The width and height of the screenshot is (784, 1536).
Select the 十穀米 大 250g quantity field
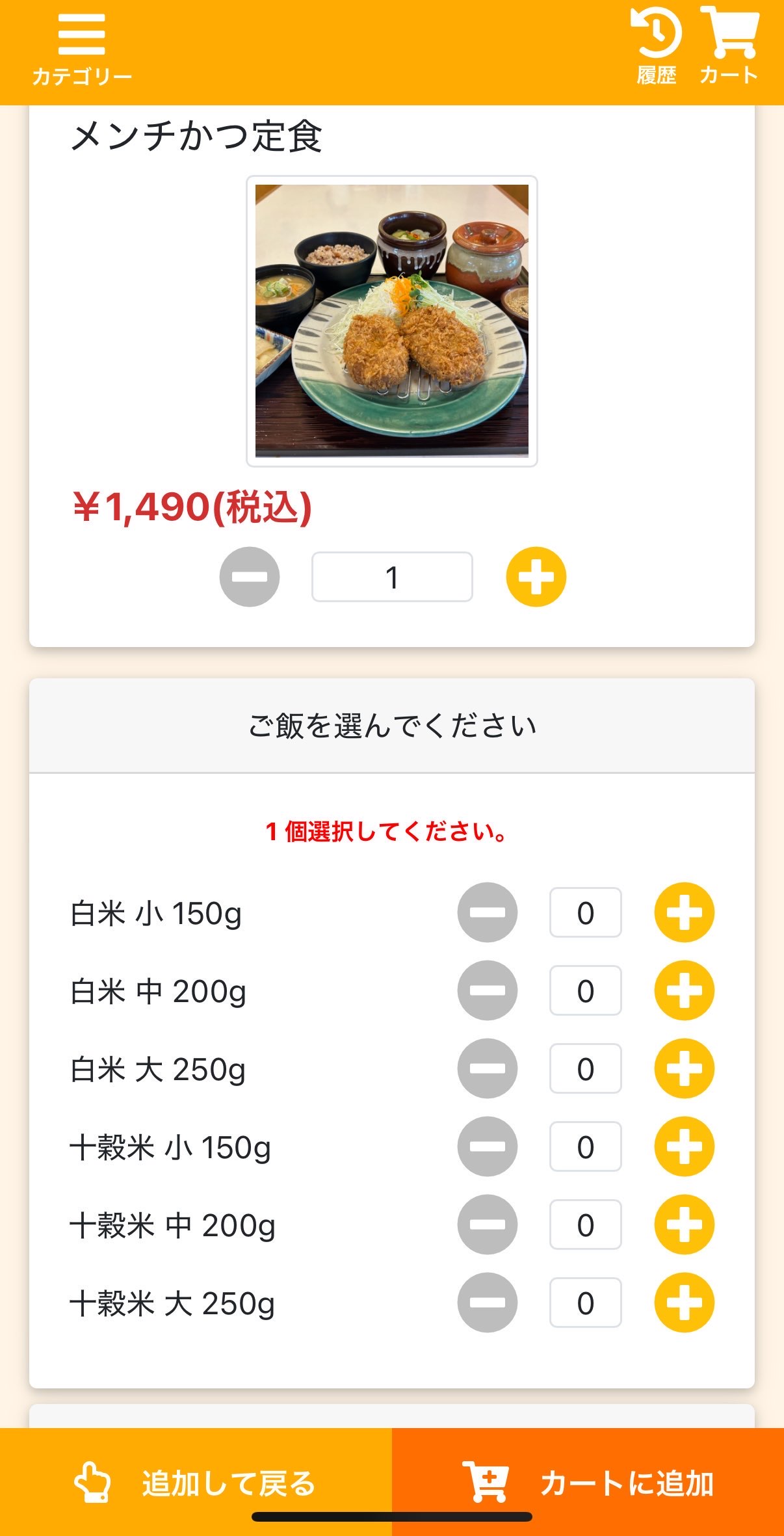coord(585,1303)
